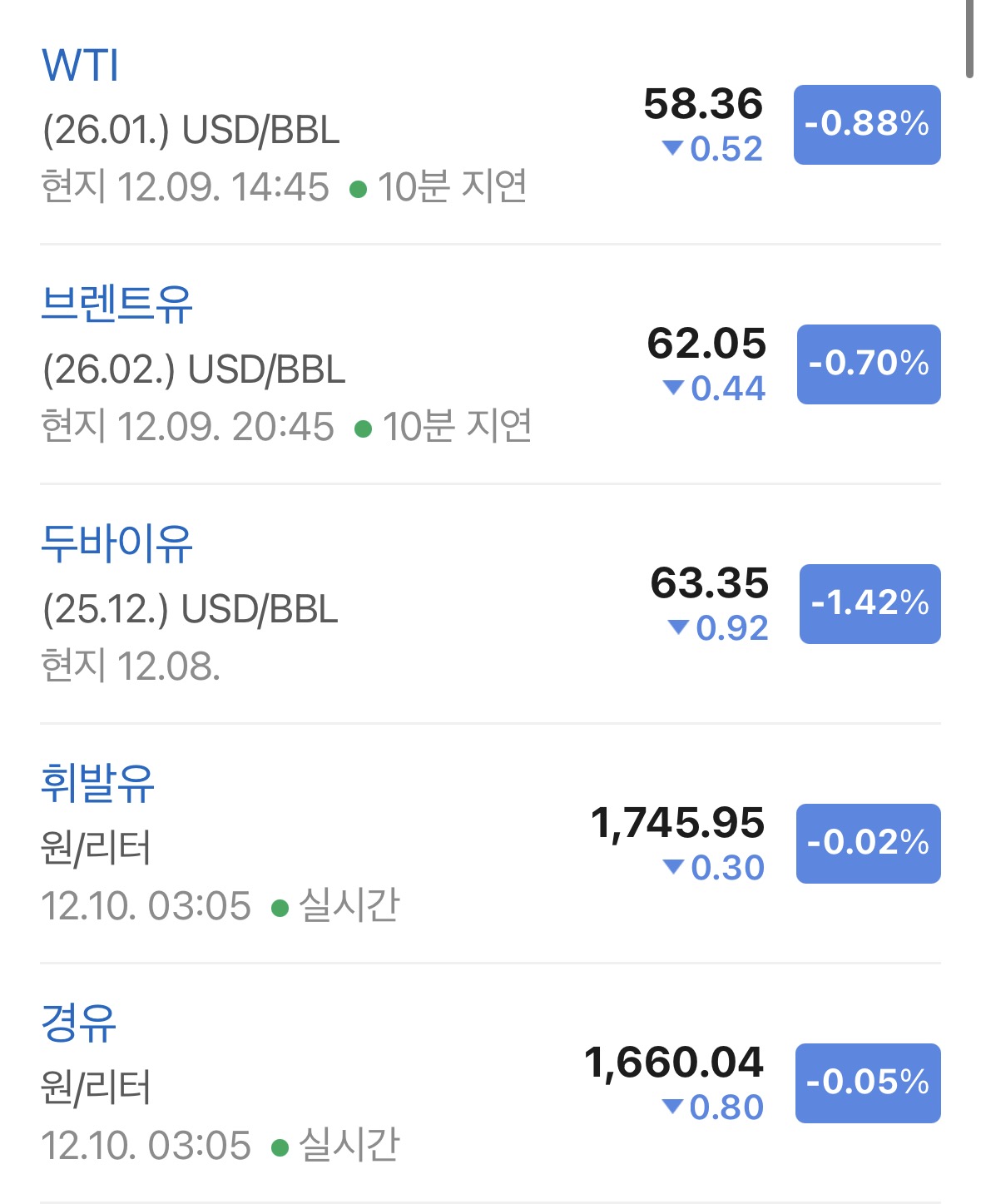The image size is (981, 1204).
Task: Open the 브렌트유 price details
Action: coord(490,364)
